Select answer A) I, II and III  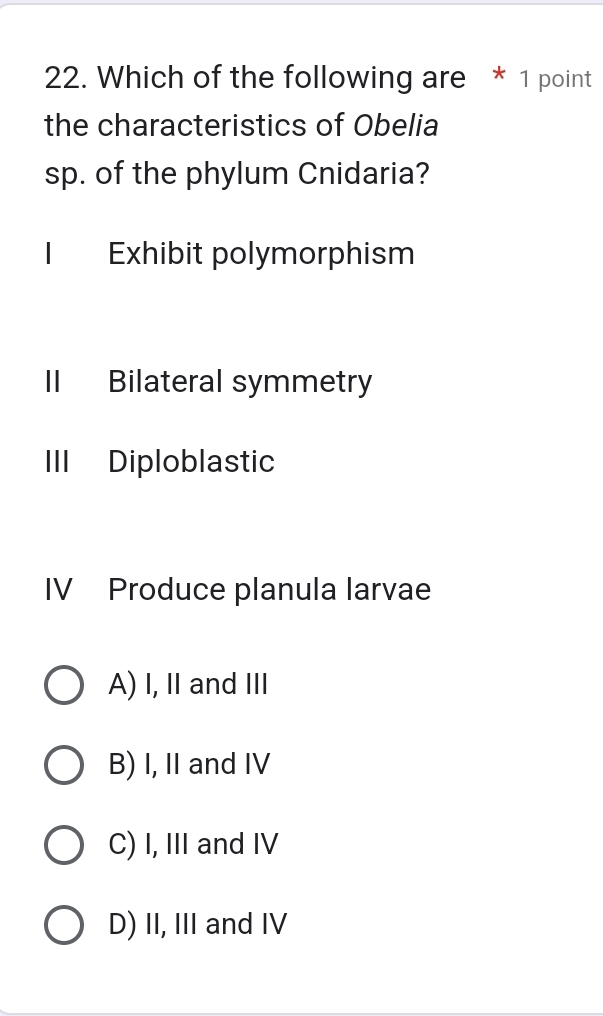point(63,685)
